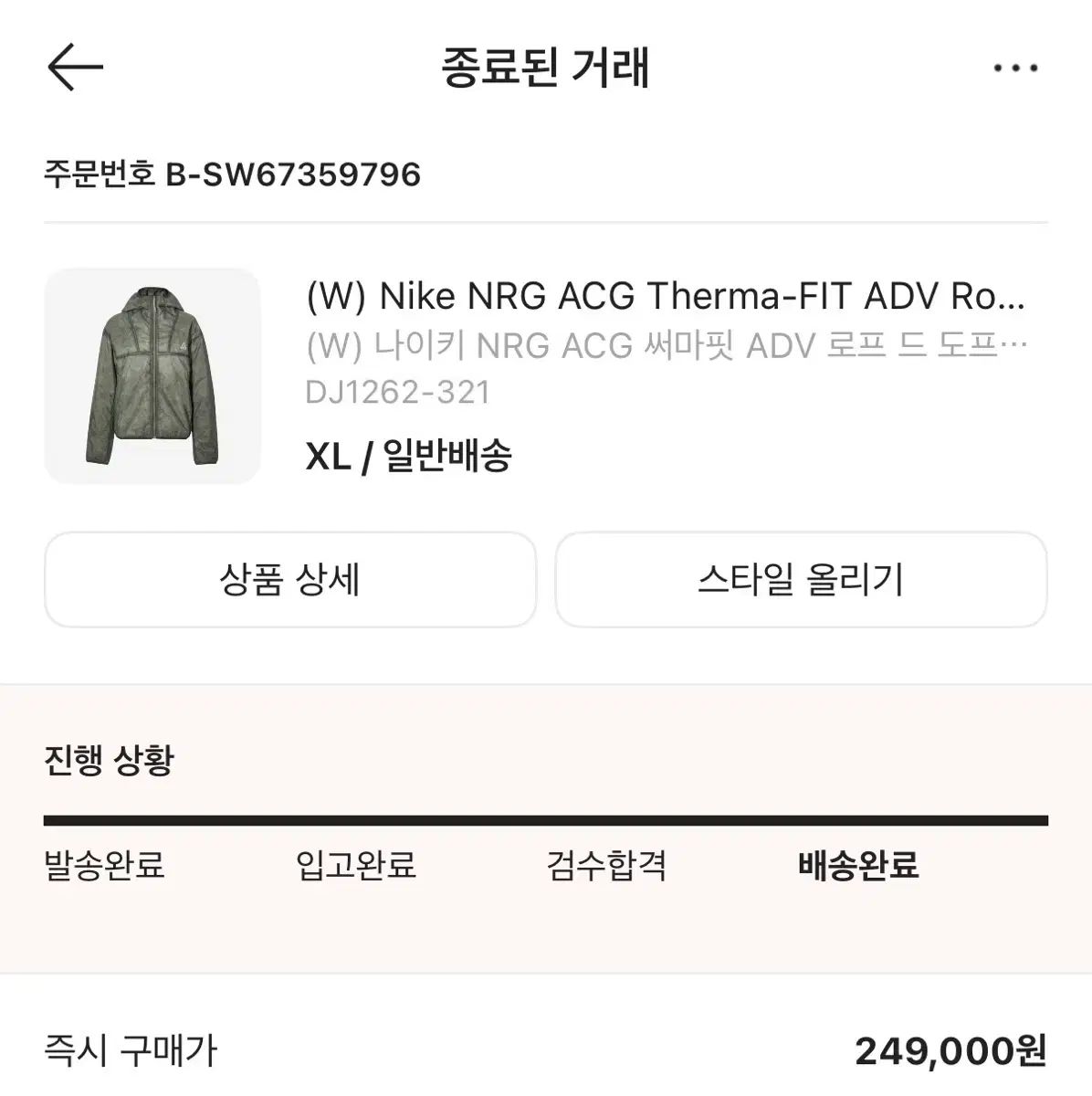Click the progress bar above status labels
This screenshot has width=1092, height=1096.
546,818
